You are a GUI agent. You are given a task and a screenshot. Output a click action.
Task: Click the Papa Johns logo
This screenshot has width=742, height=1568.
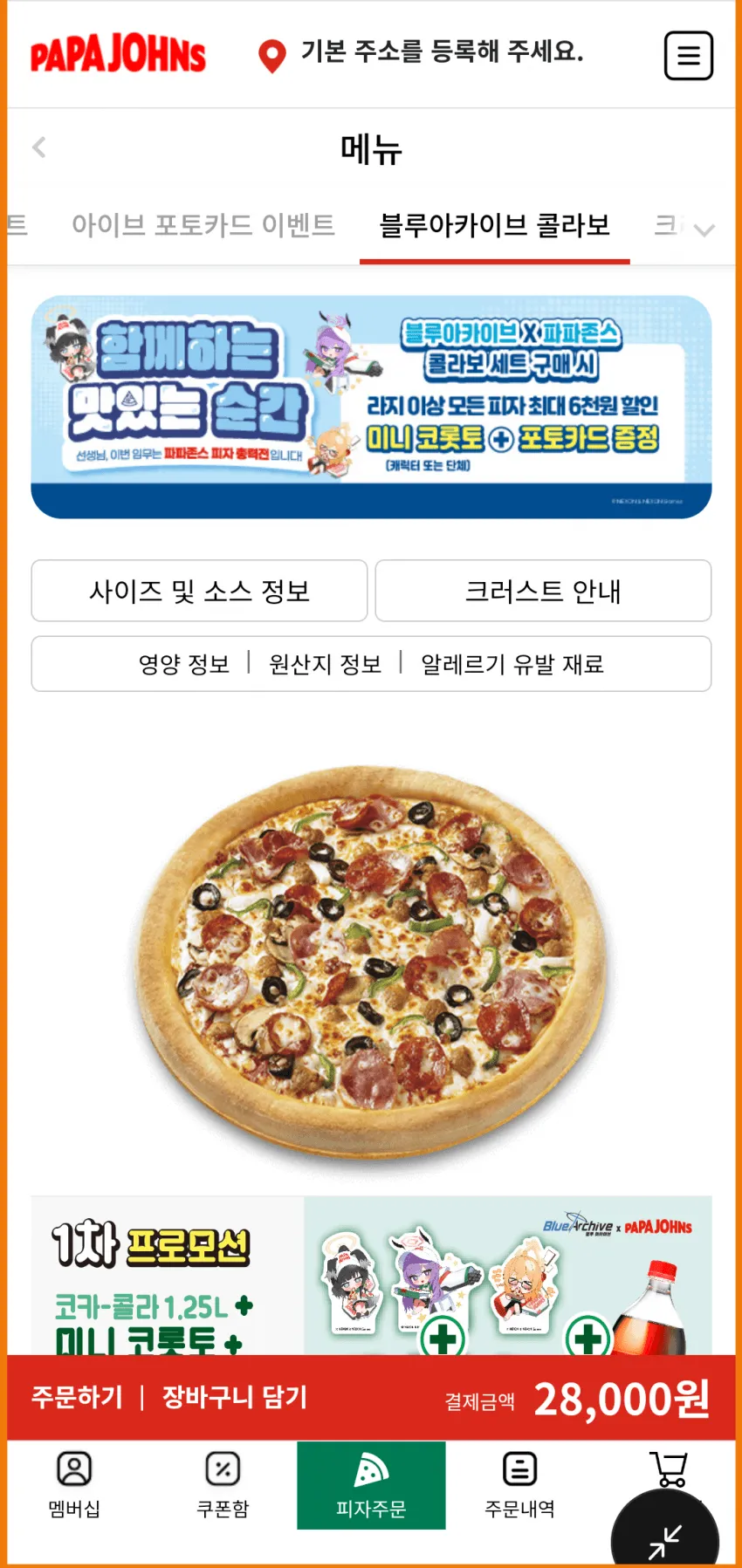[x=118, y=54]
